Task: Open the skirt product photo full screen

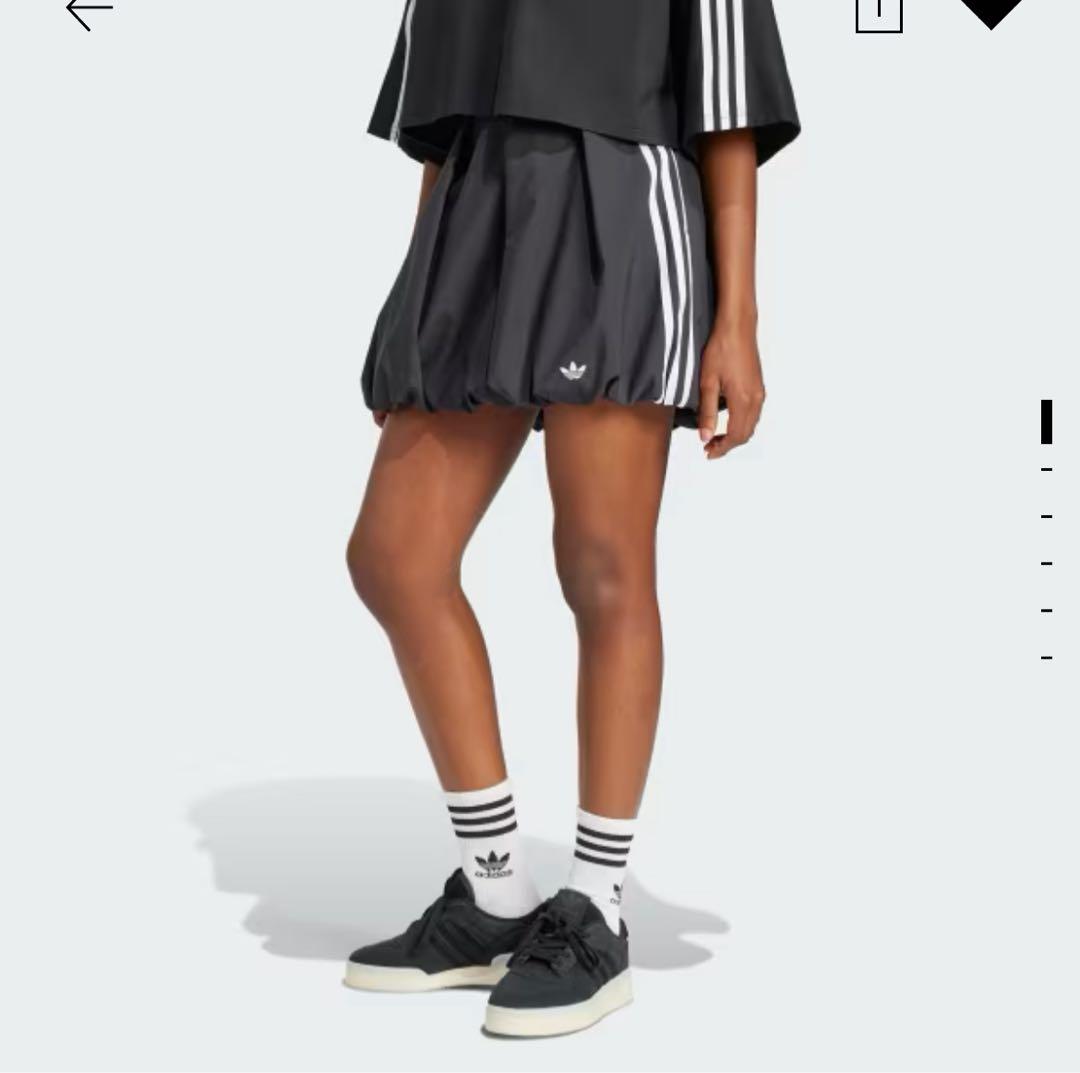Action: pyautogui.click(x=540, y=540)
